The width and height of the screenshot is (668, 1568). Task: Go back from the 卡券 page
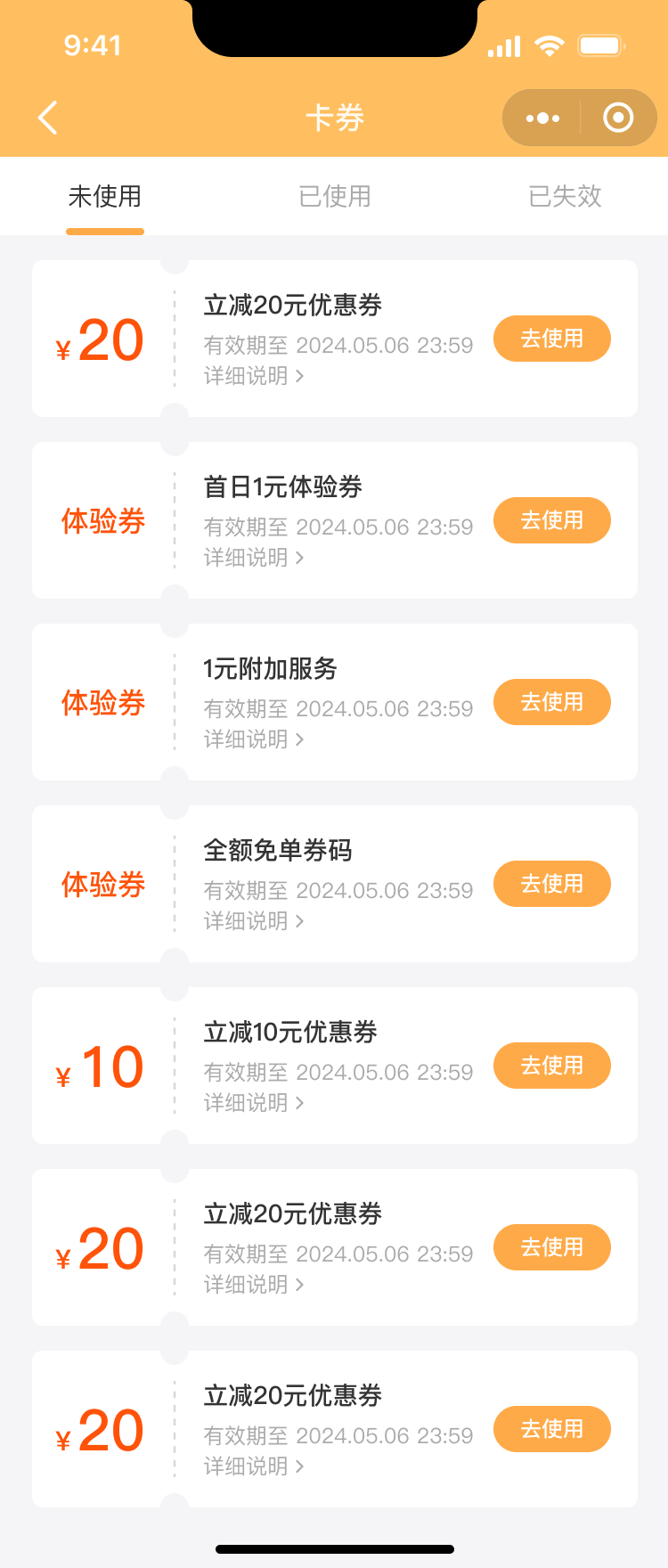pyautogui.click(x=48, y=118)
